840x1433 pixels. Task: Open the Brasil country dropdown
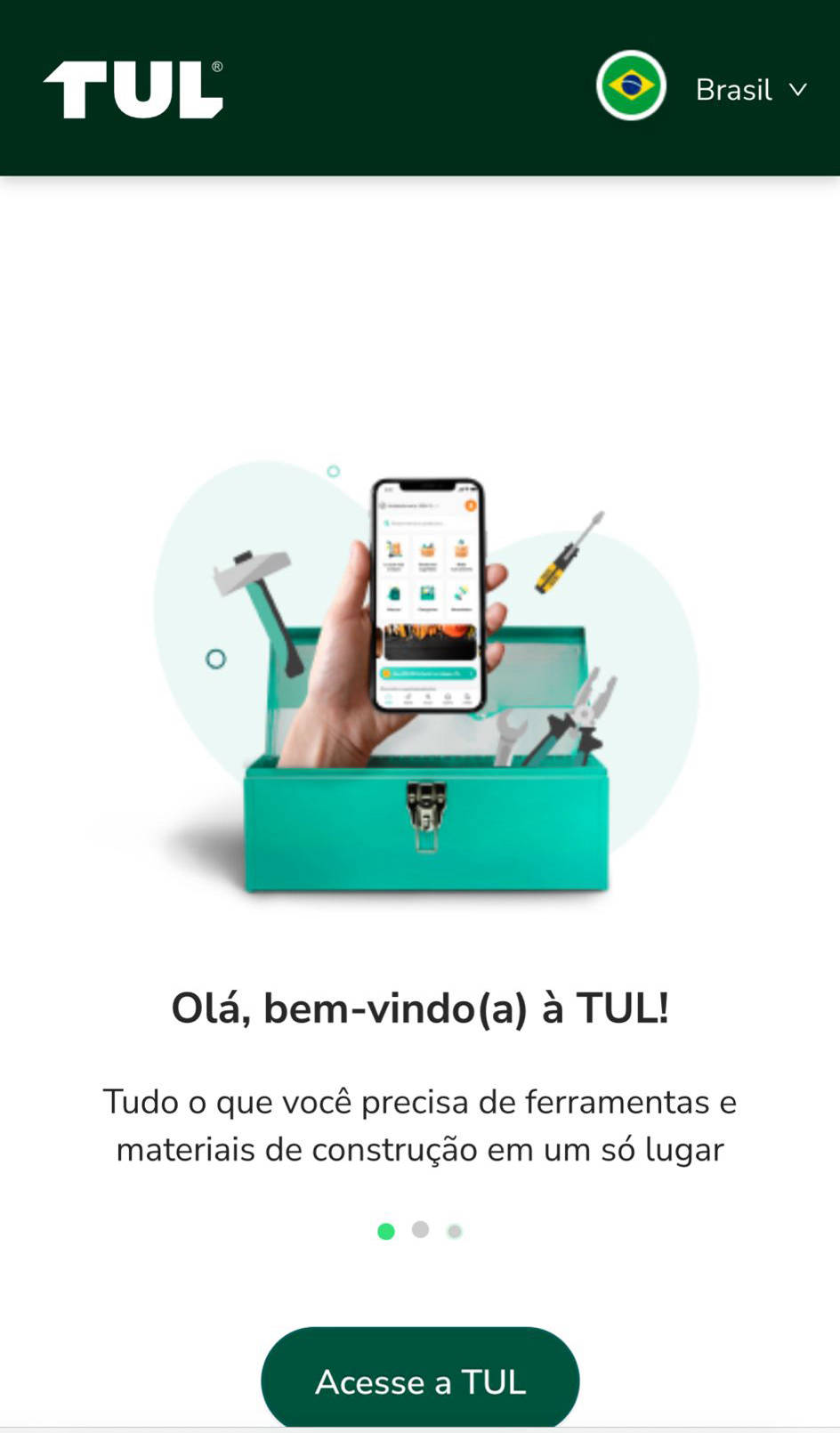tap(749, 90)
